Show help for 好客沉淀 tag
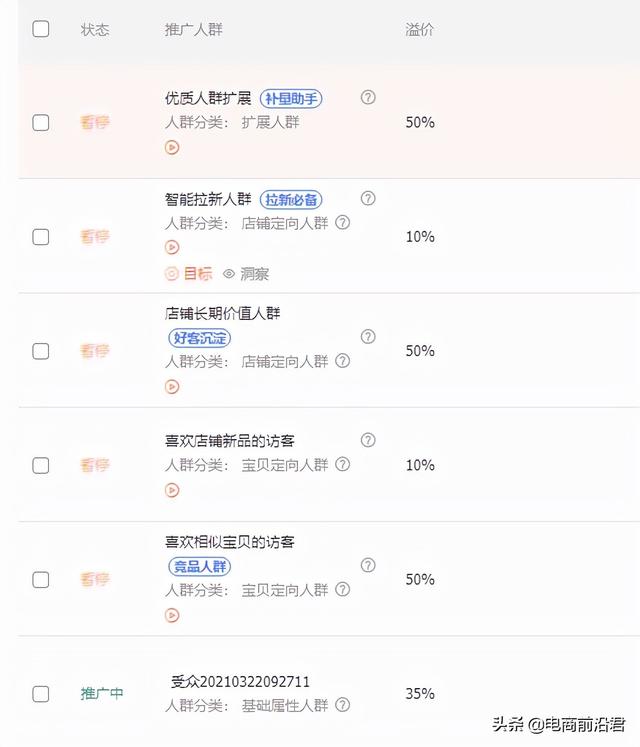This screenshot has height=747, width=640. [368, 337]
